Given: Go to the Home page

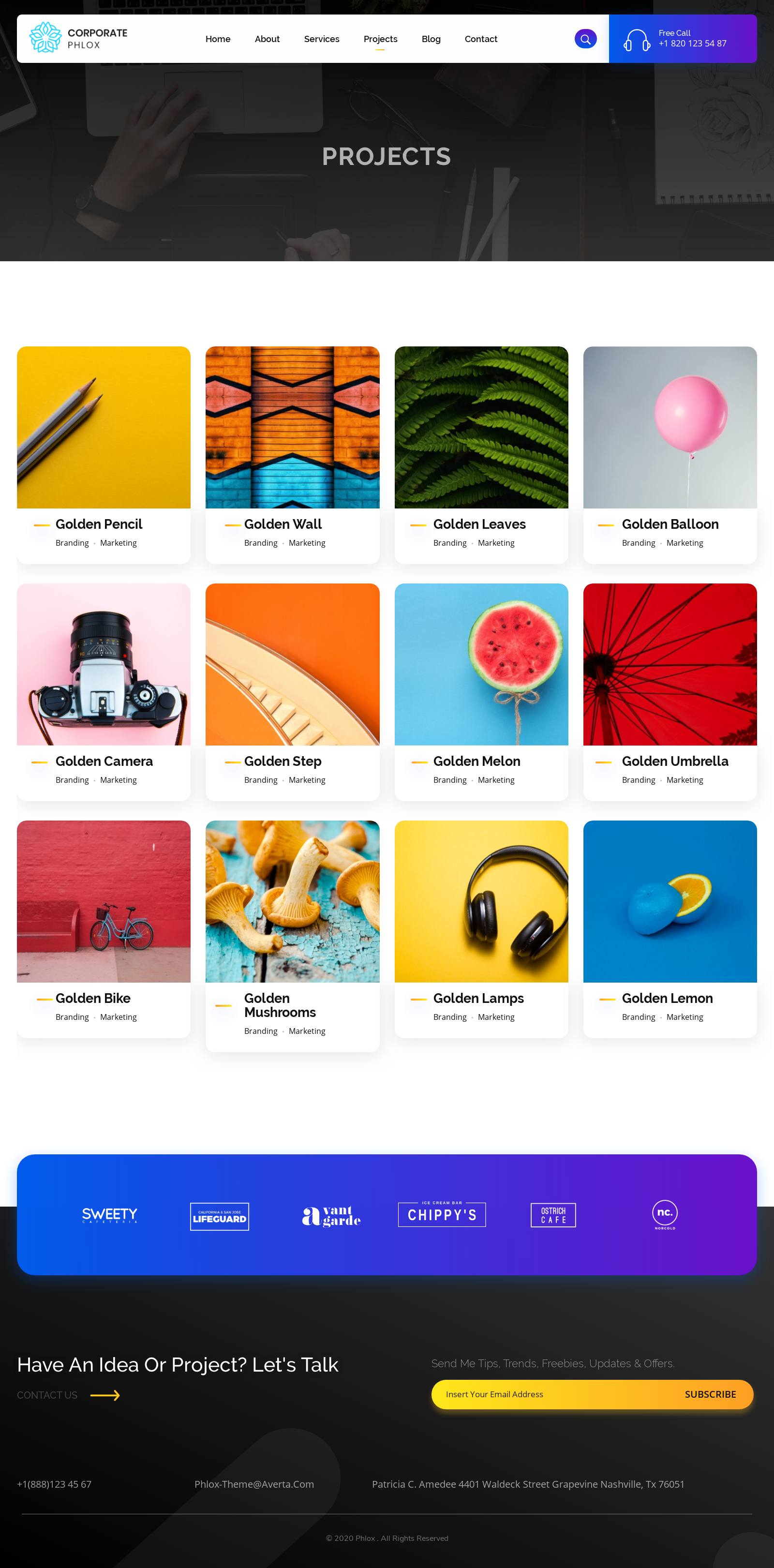Looking at the screenshot, I should point(218,39).
